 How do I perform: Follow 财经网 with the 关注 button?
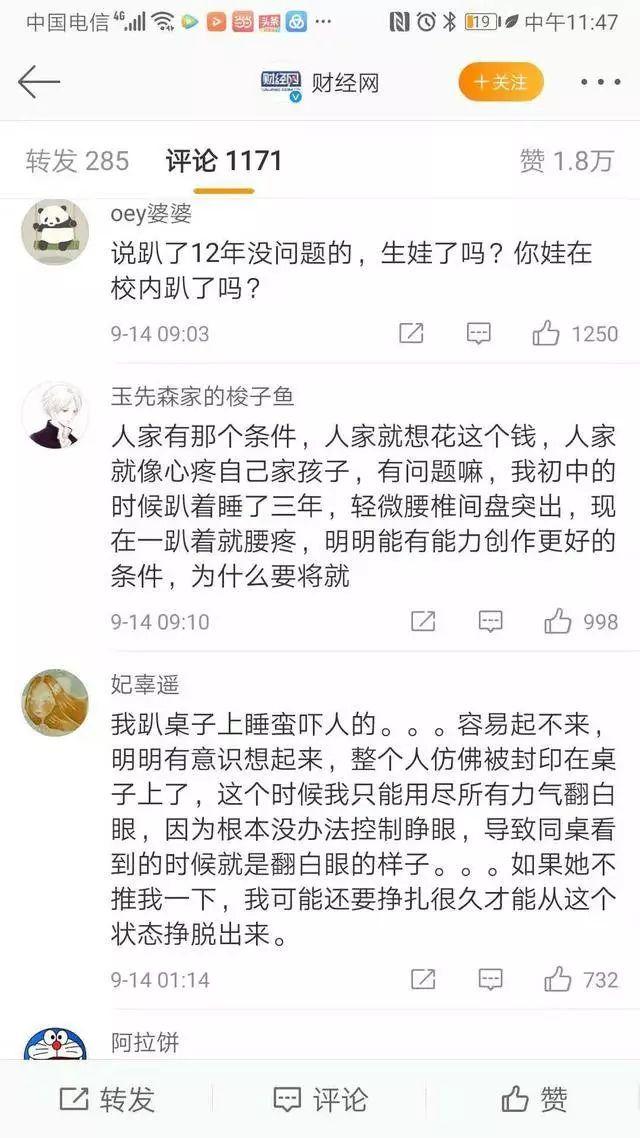500,82
